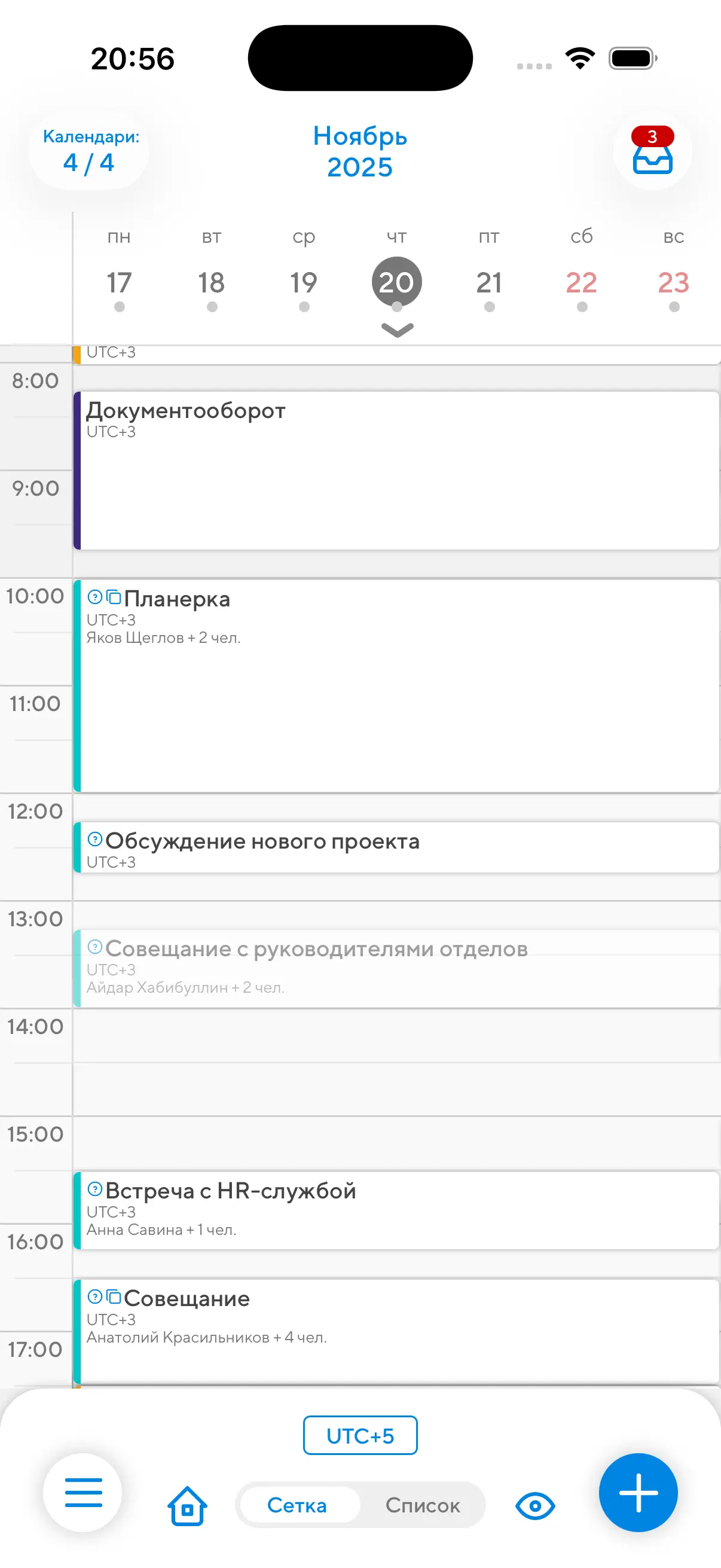Open Совещание с руководителями отделов event
721x1568 pixels.
pyautogui.click(x=396, y=968)
